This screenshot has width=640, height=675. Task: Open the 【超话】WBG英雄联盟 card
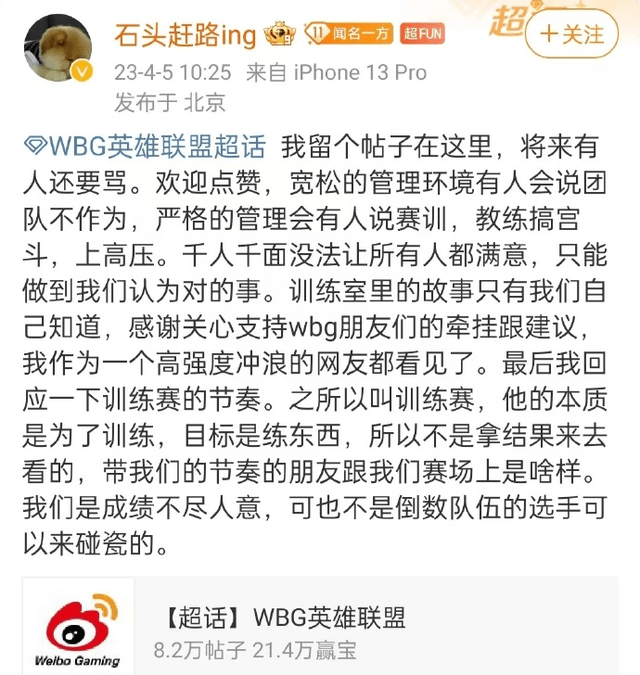pos(320,626)
